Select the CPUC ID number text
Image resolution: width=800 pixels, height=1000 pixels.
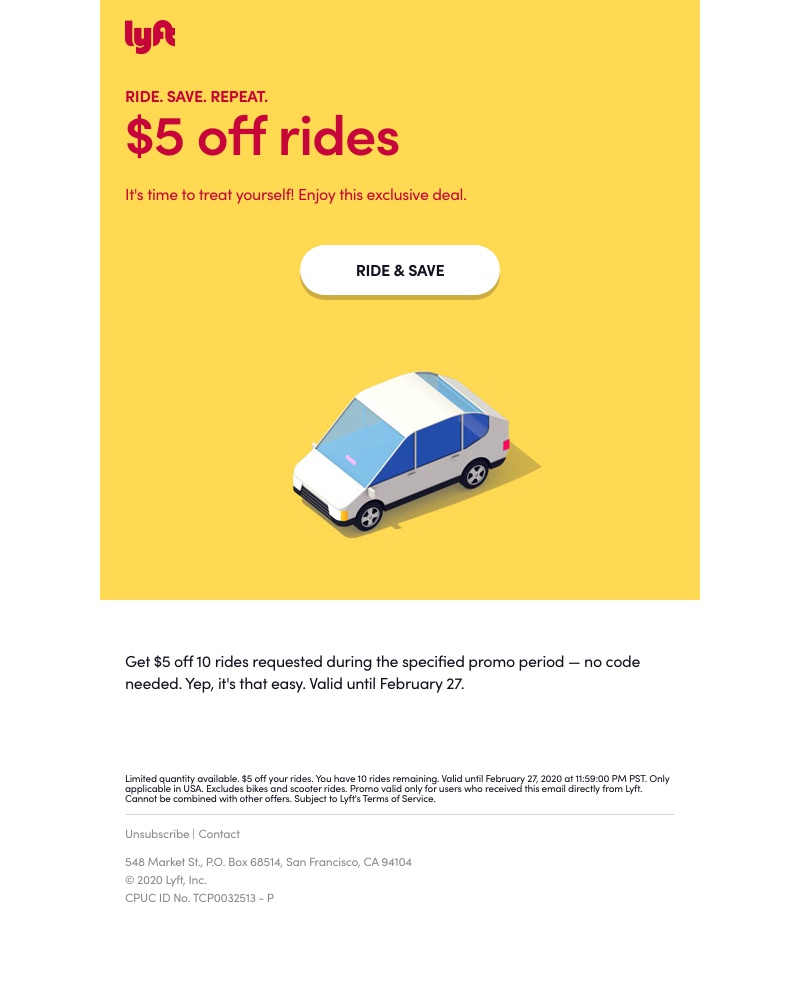199,897
